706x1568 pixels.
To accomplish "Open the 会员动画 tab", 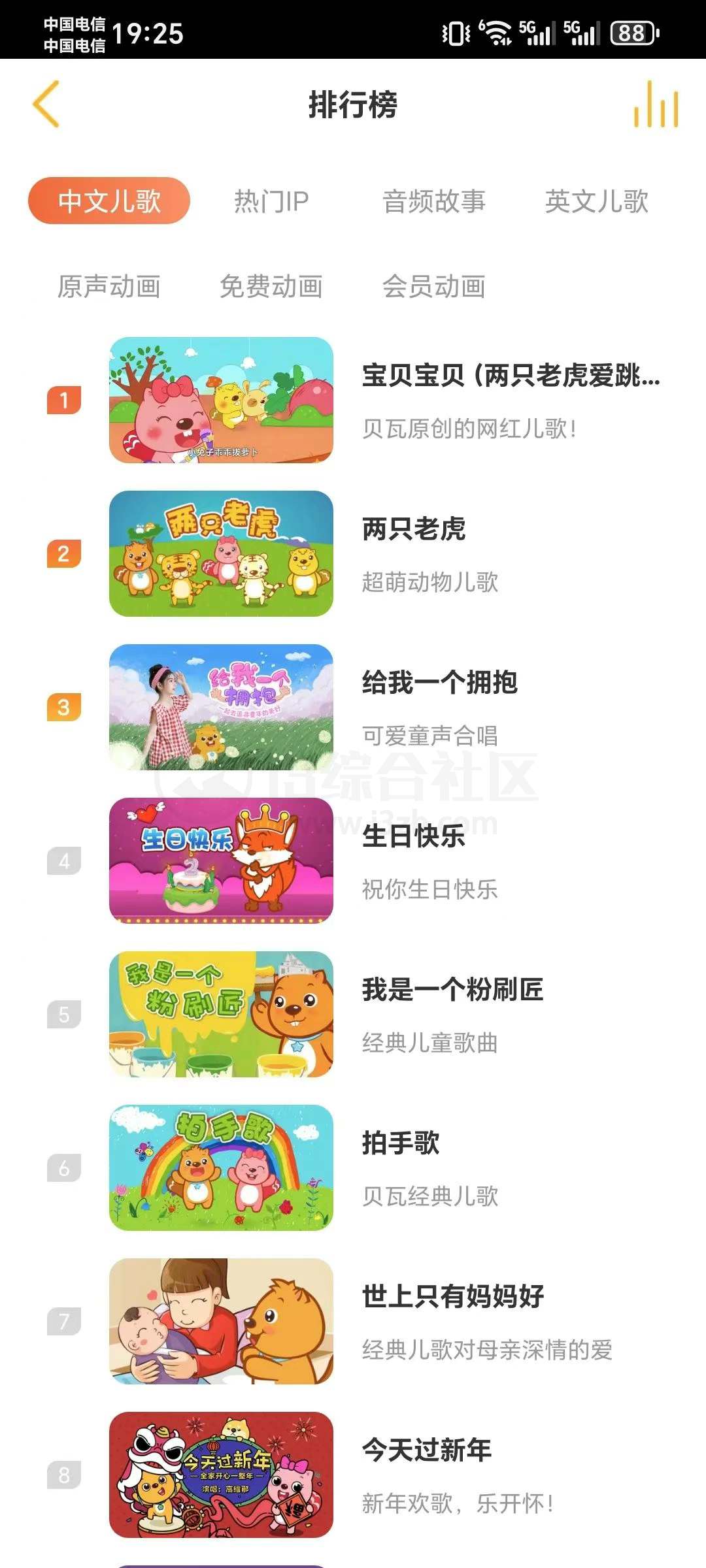I will [434, 286].
